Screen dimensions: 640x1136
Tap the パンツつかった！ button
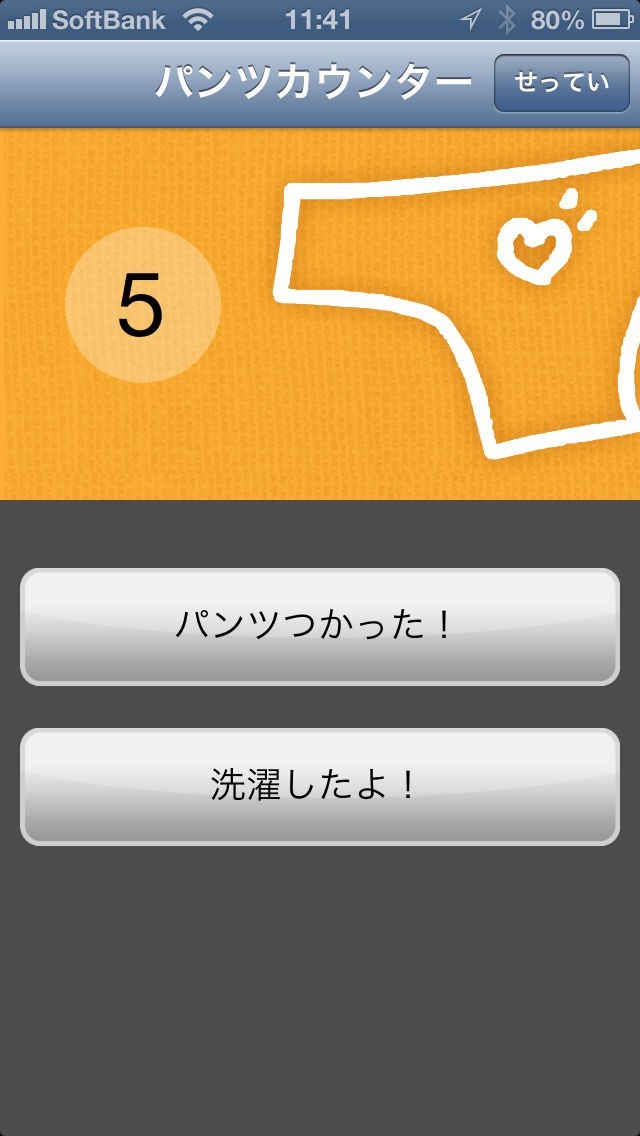[320, 627]
